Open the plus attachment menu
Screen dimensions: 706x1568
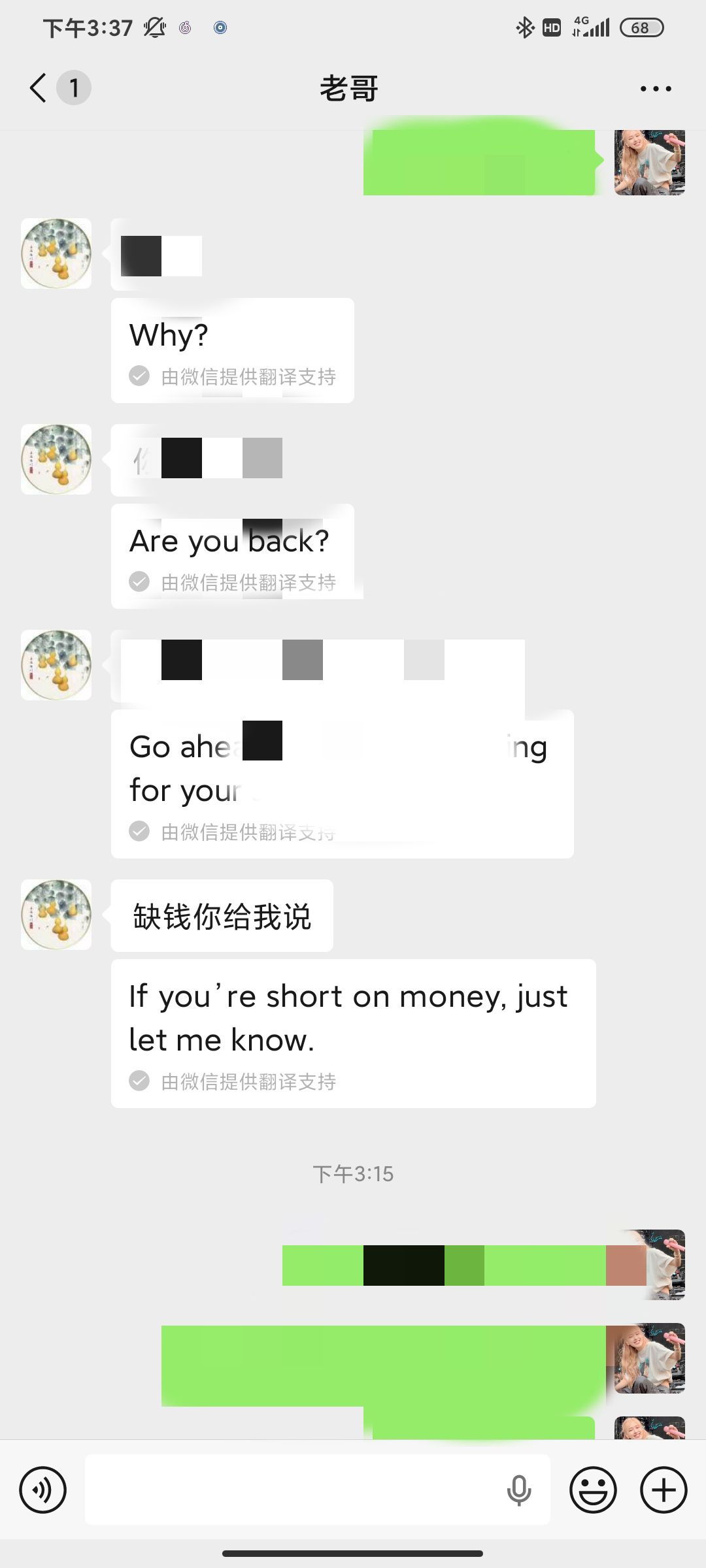[664, 1490]
